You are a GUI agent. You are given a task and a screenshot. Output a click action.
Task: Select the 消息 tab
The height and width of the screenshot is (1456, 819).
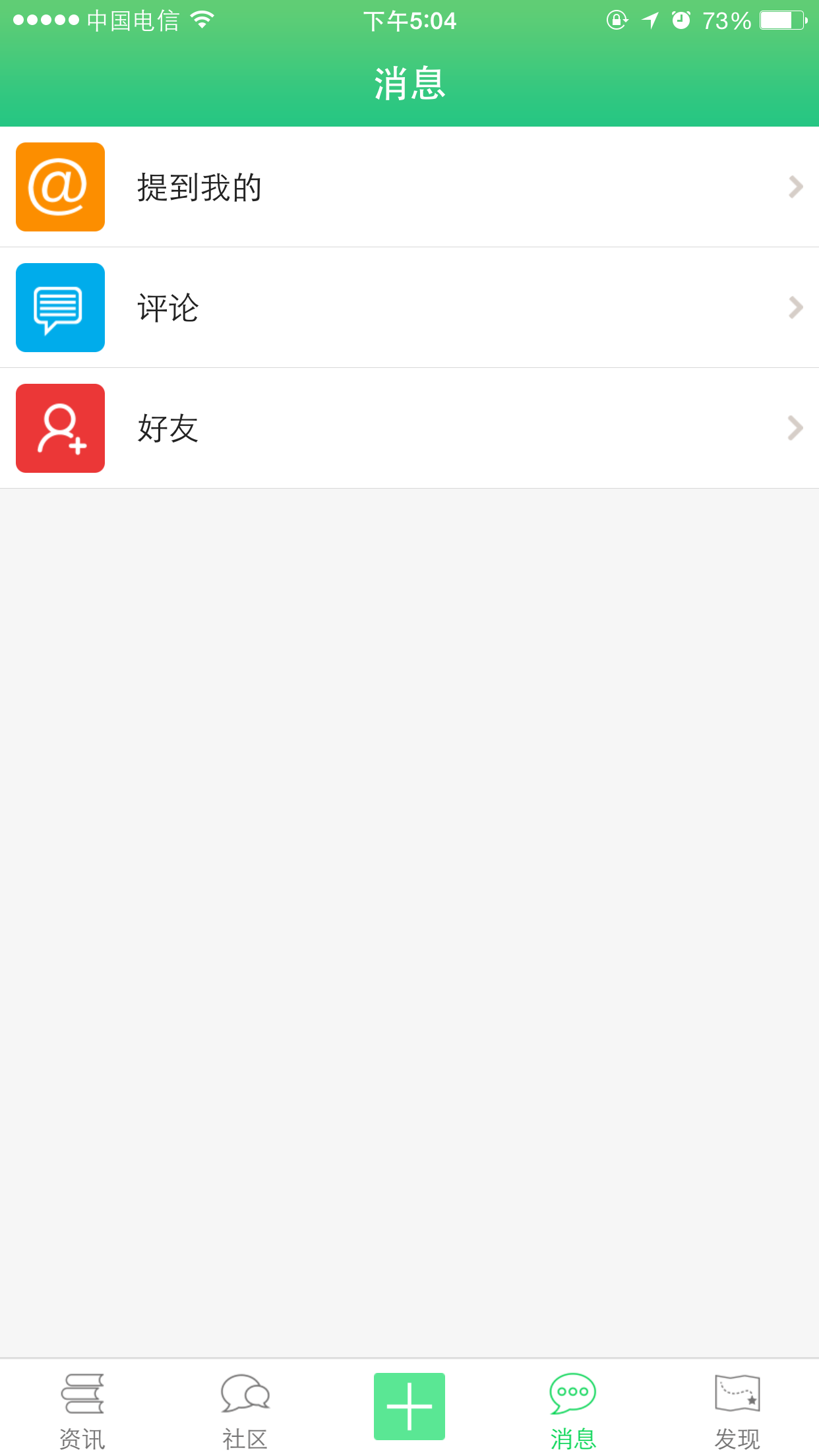coord(573,1410)
